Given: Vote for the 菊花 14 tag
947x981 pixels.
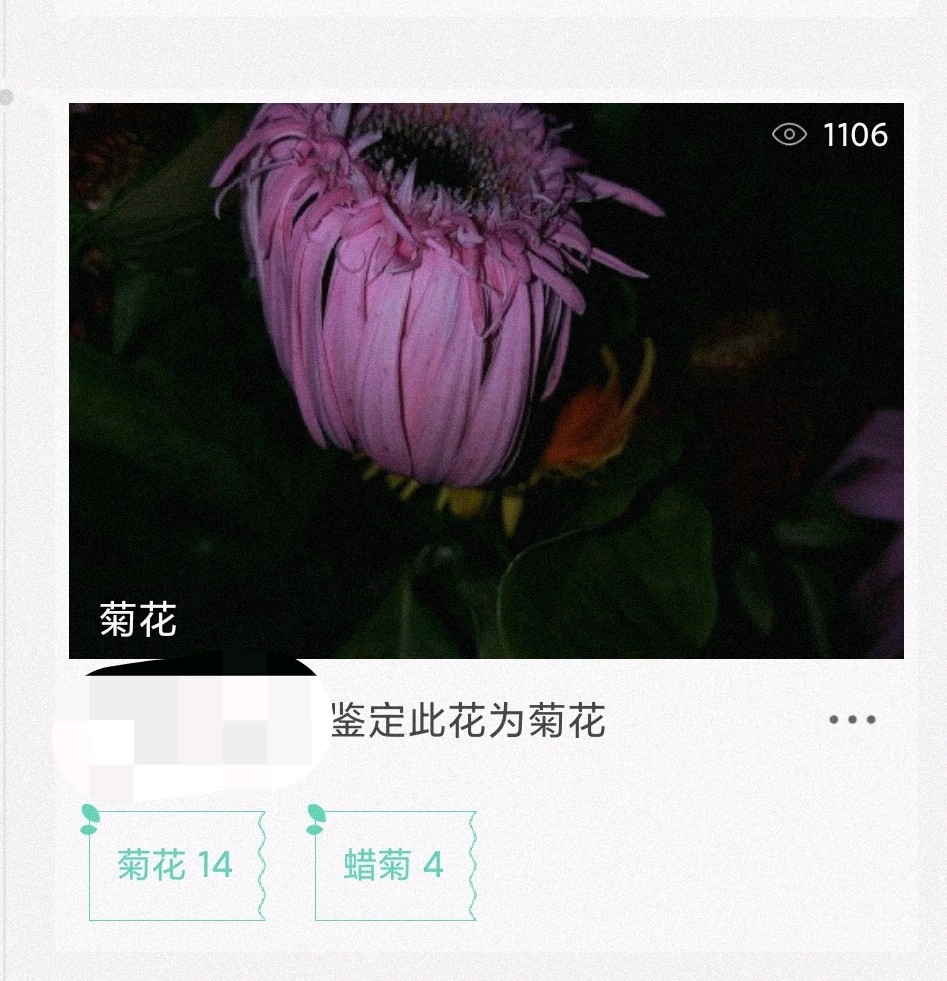Looking at the screenshot, I should (176, 865).
